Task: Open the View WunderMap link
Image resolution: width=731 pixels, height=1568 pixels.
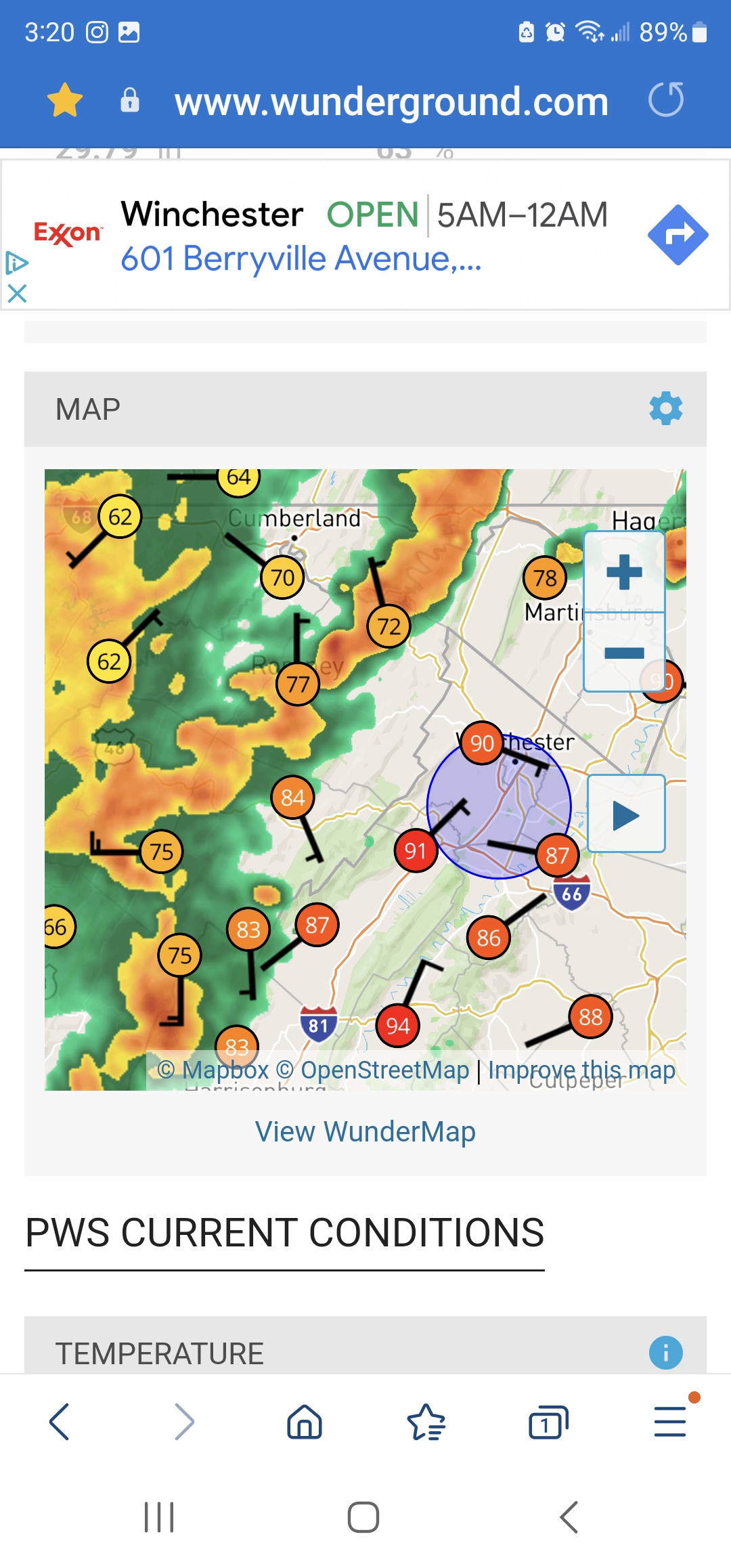Action: point(365,1131)
